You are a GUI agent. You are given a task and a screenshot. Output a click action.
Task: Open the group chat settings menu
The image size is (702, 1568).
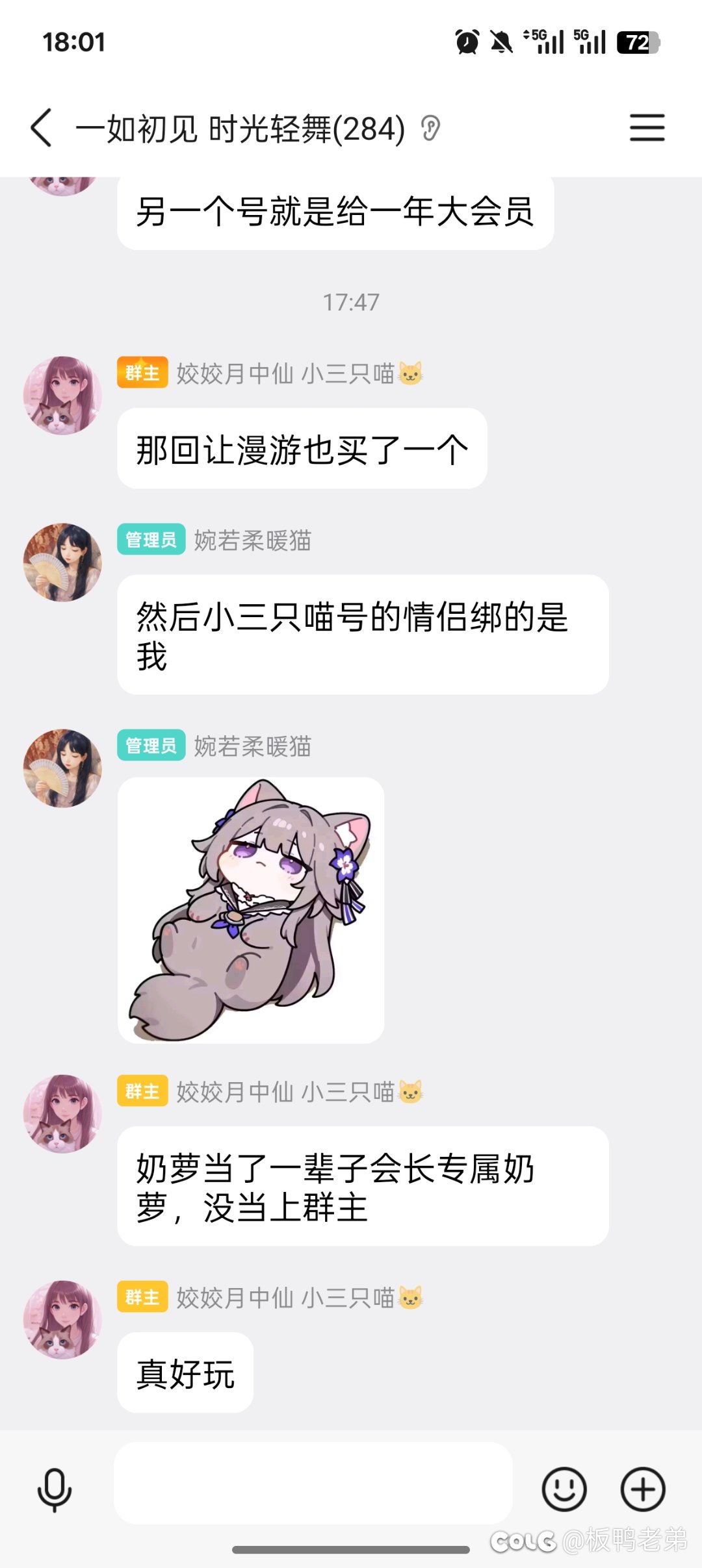pyautogui.click(x=647, y=127)
